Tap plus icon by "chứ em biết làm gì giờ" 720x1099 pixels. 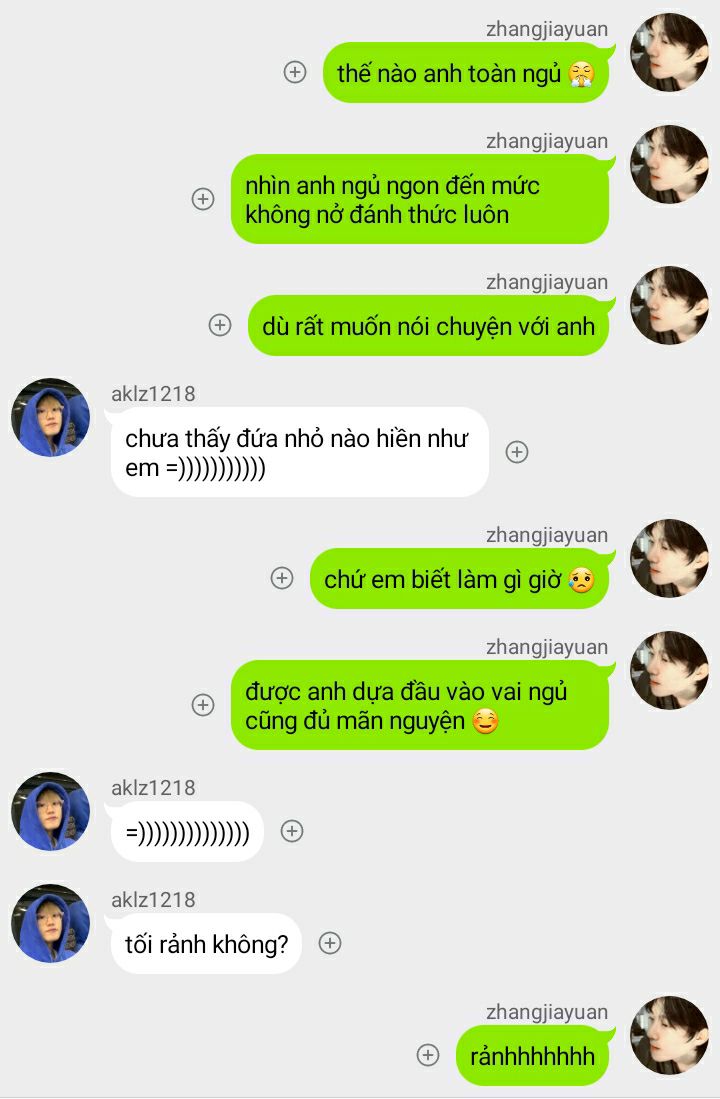282,578
